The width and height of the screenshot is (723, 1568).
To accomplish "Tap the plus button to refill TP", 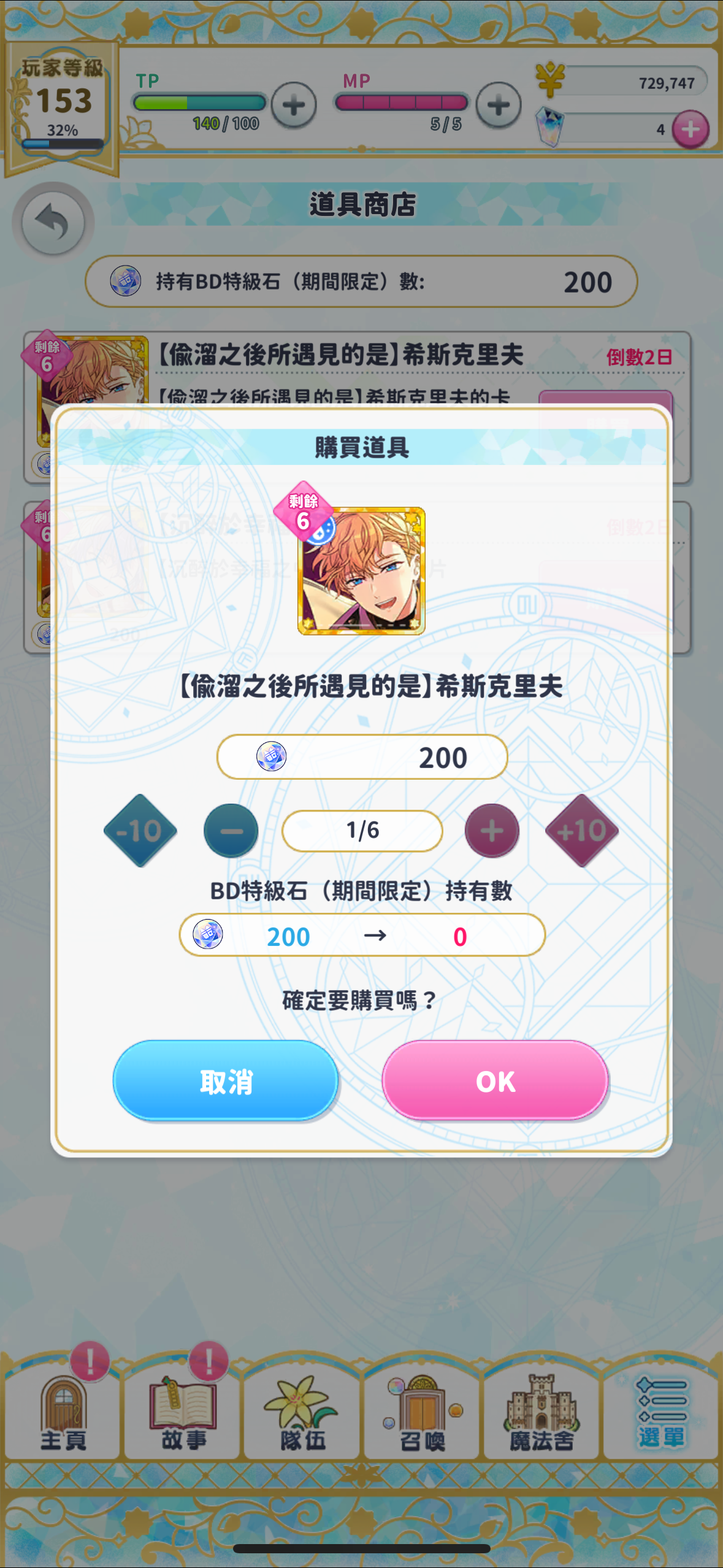I will 294,106.
